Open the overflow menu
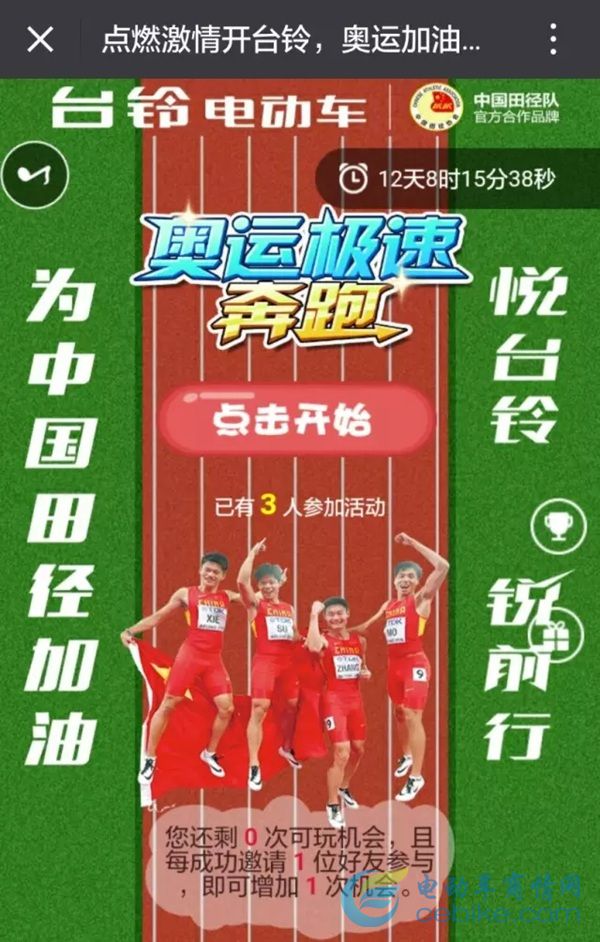 (x=553, y=39)
